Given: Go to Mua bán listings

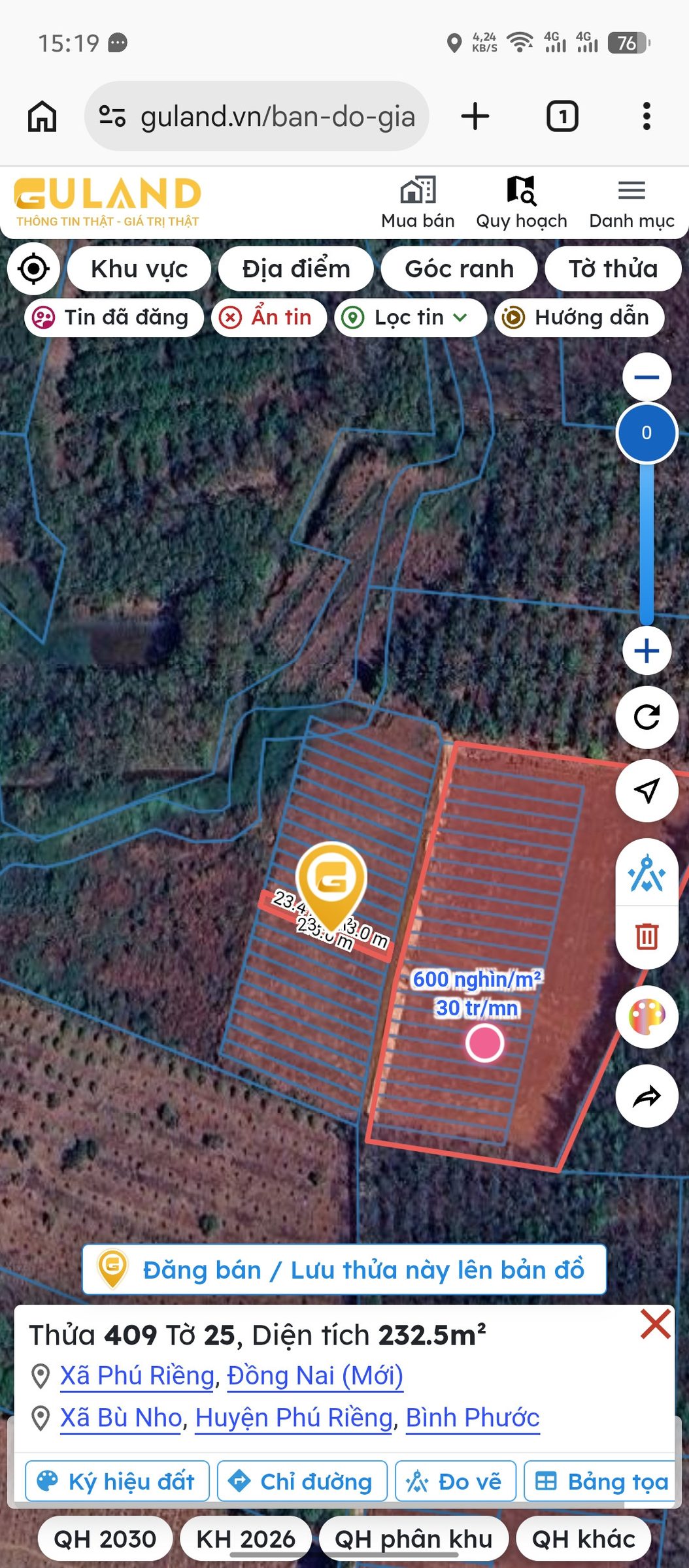Looking at the screenshot, I should [x=418, y=203].
